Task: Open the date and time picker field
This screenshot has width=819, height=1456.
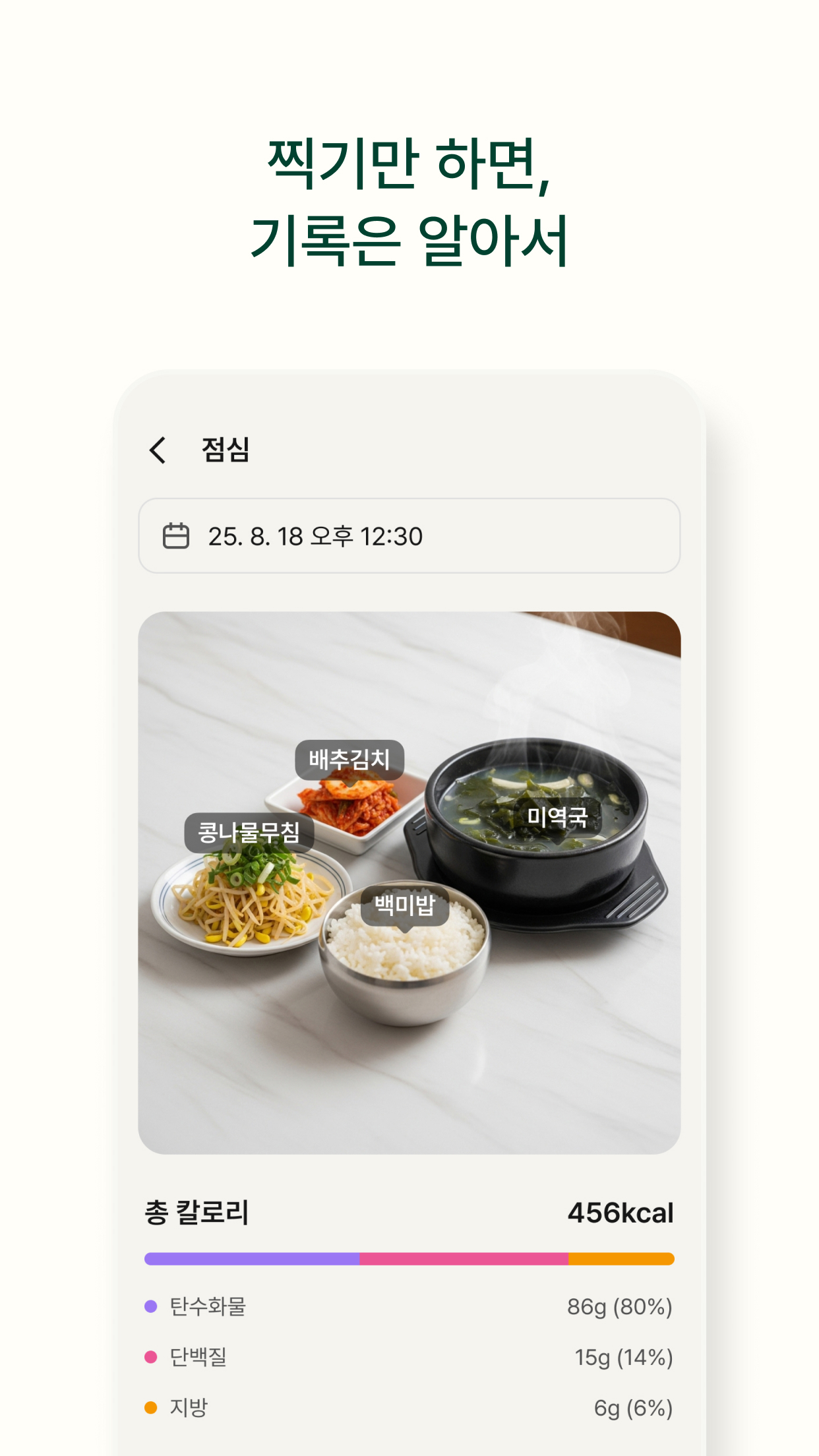Action: pyautogui.click(x=409, y=536)
